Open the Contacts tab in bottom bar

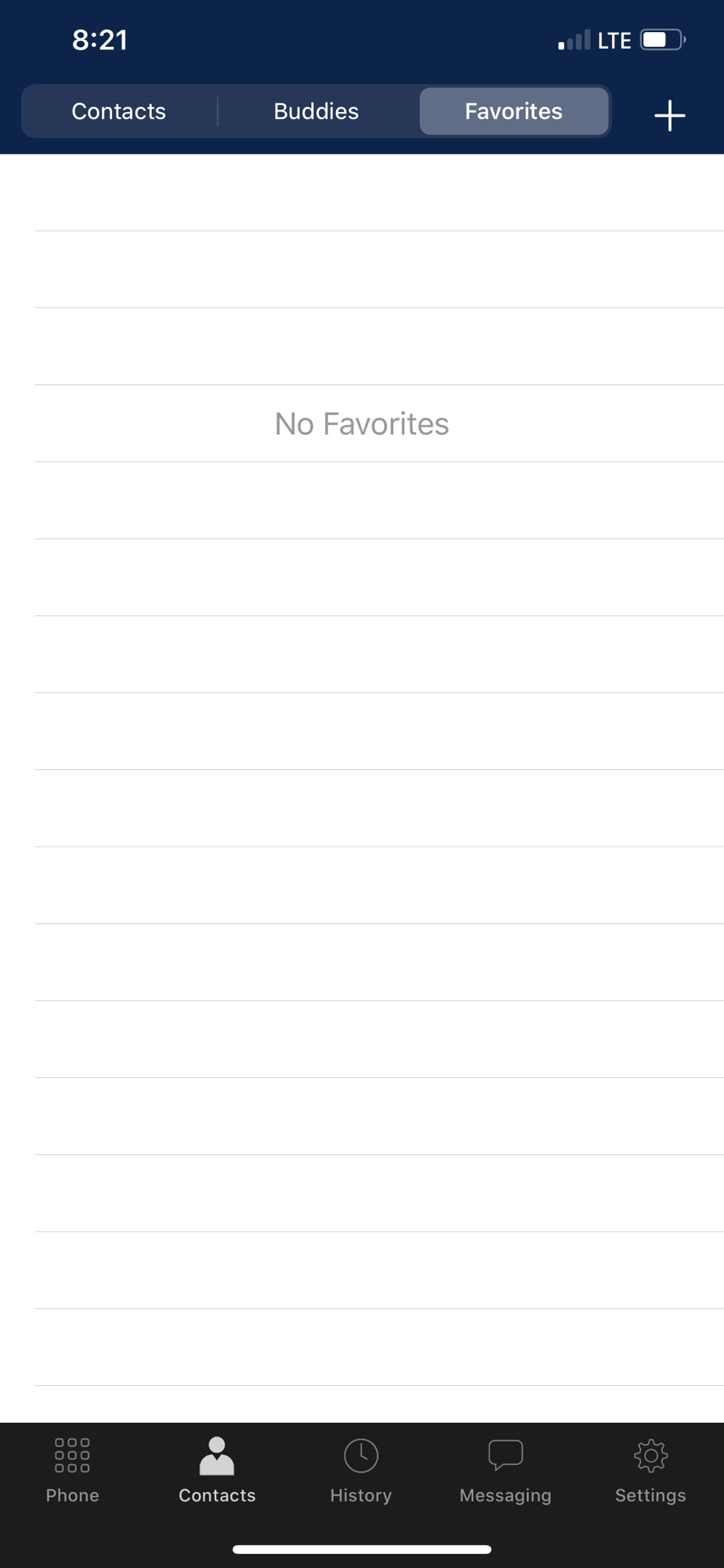click(x=217, y=1471)
